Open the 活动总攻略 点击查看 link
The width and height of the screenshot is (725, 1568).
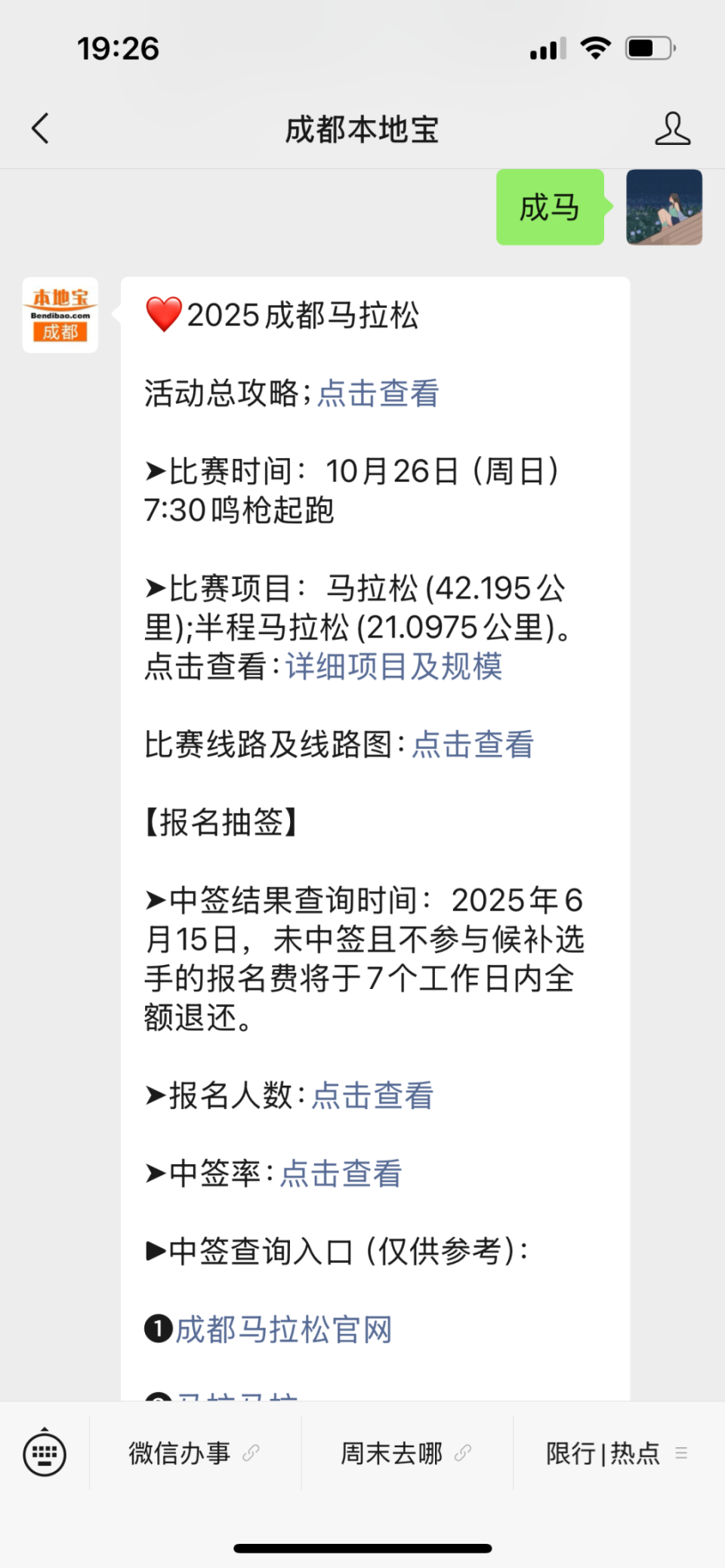[x=378, y=393]
